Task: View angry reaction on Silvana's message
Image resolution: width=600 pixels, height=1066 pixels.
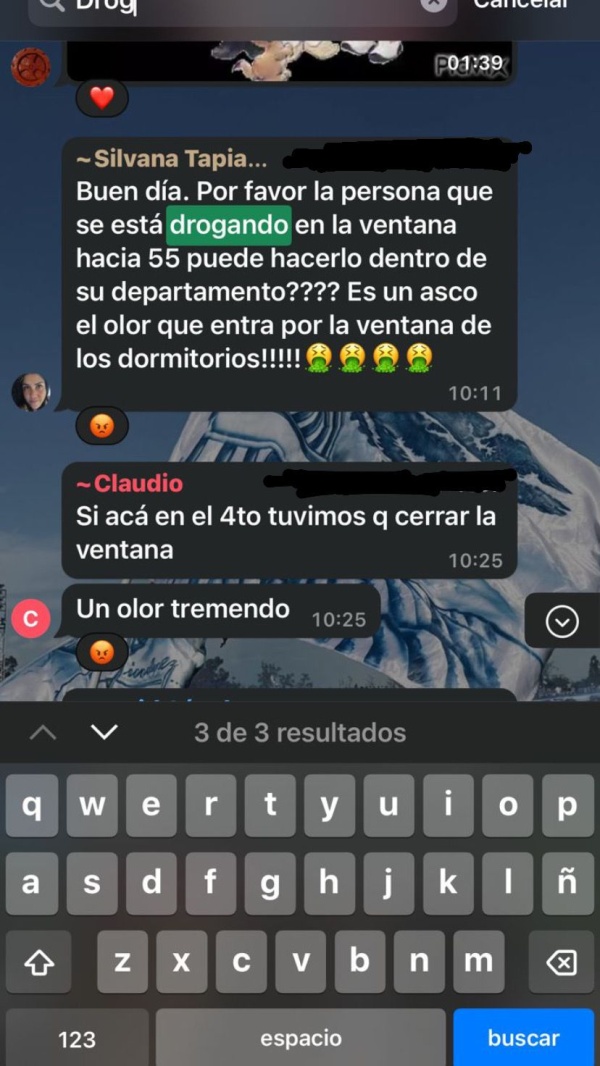Action: click(102, 427)
